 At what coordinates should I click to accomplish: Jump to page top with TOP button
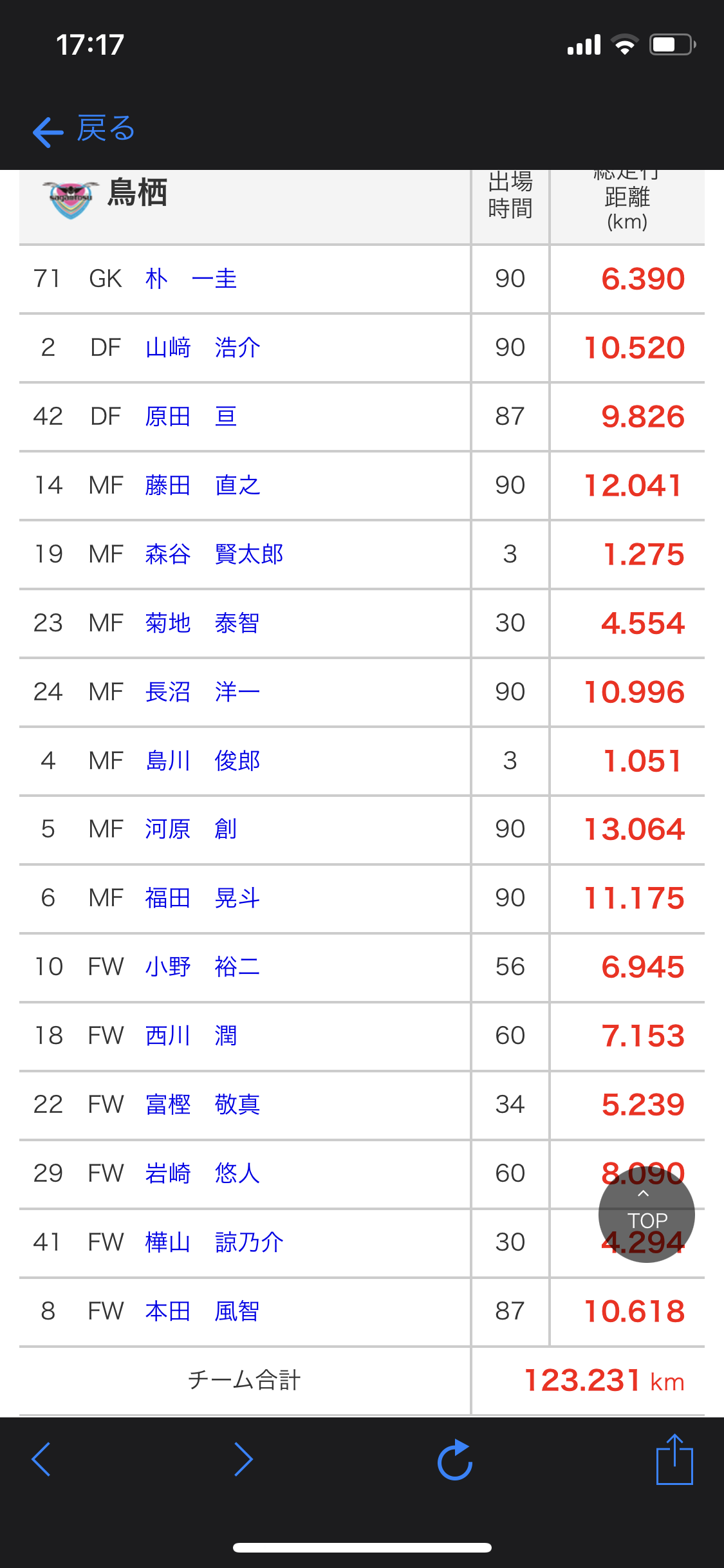(x=646, y=1213)
